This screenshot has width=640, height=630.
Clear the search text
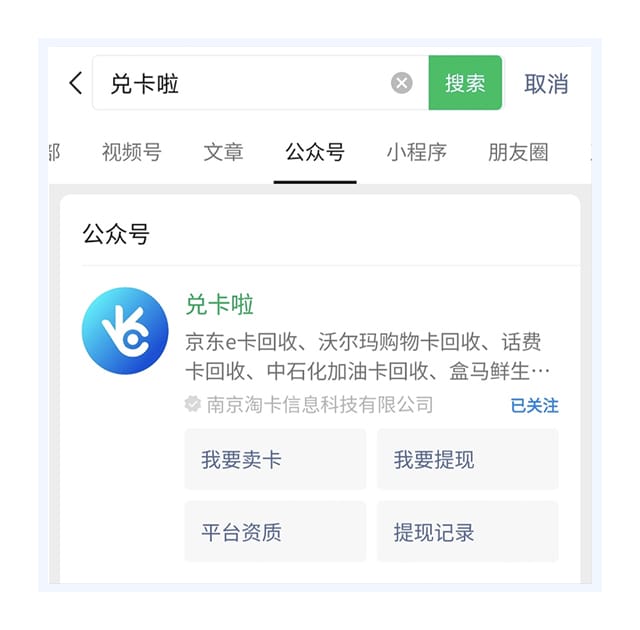coord(402,83)
